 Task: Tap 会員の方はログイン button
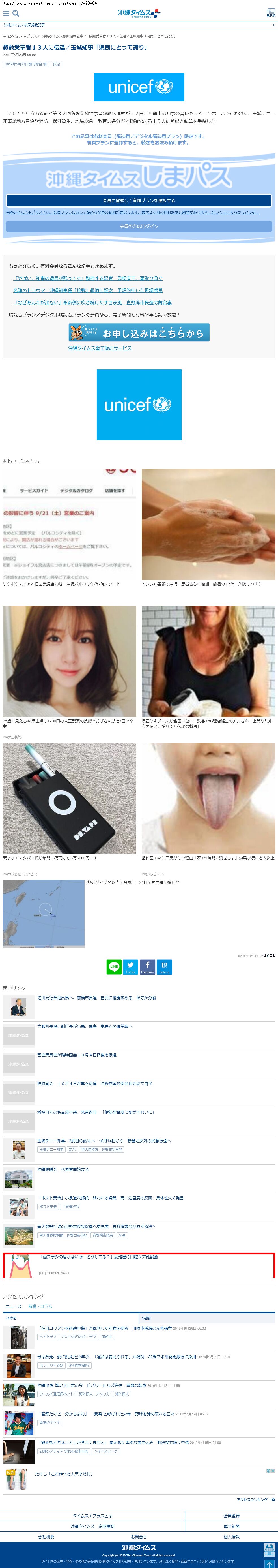pos(139,226)
